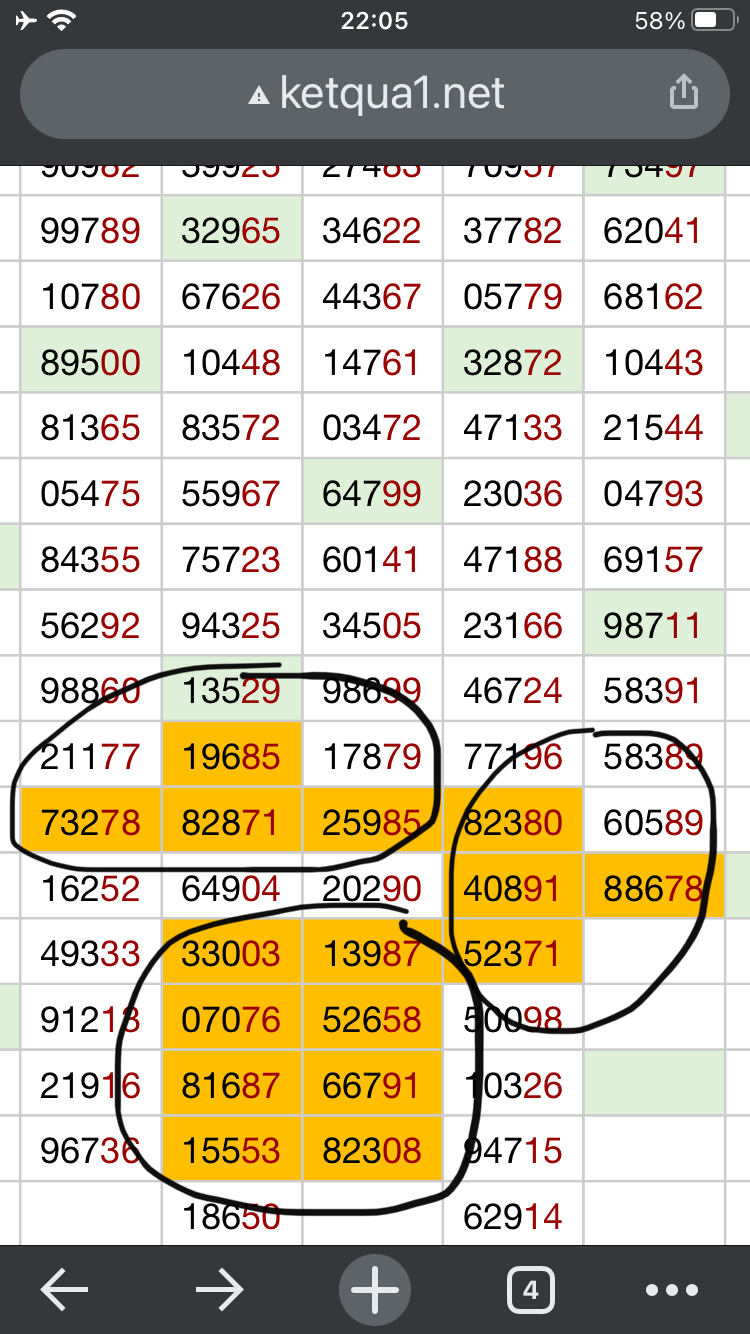This screenshot has height=1334, width=750.
Task: Go back to the previous page
Action: click(x=65, y=1290)
